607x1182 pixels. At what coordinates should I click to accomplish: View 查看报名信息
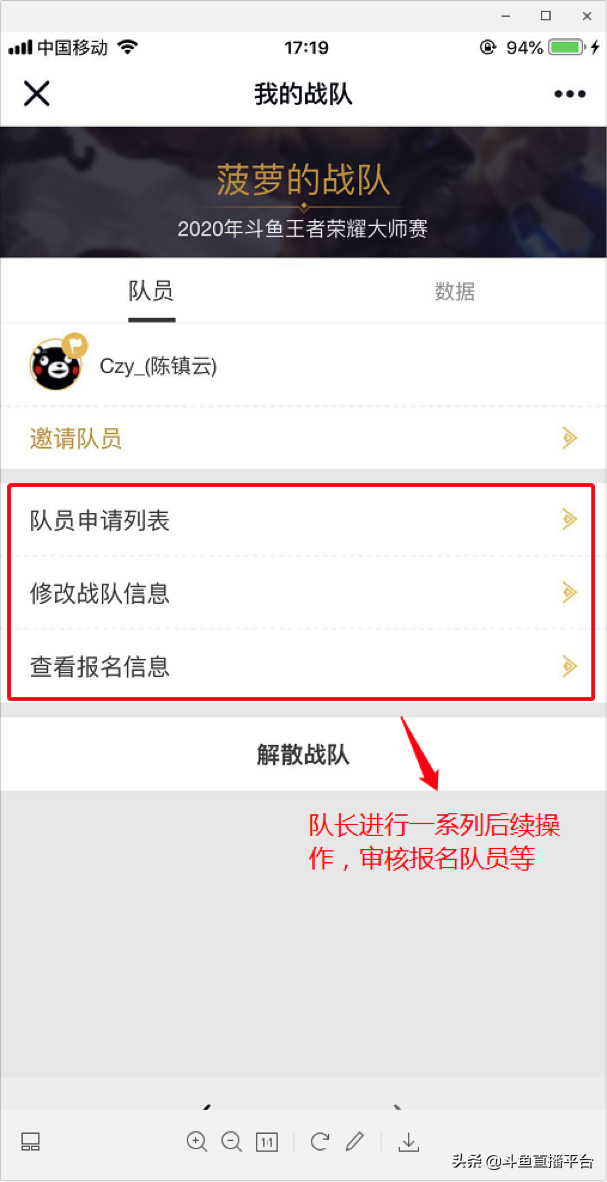pyautogui.click(x=303, y=666)
